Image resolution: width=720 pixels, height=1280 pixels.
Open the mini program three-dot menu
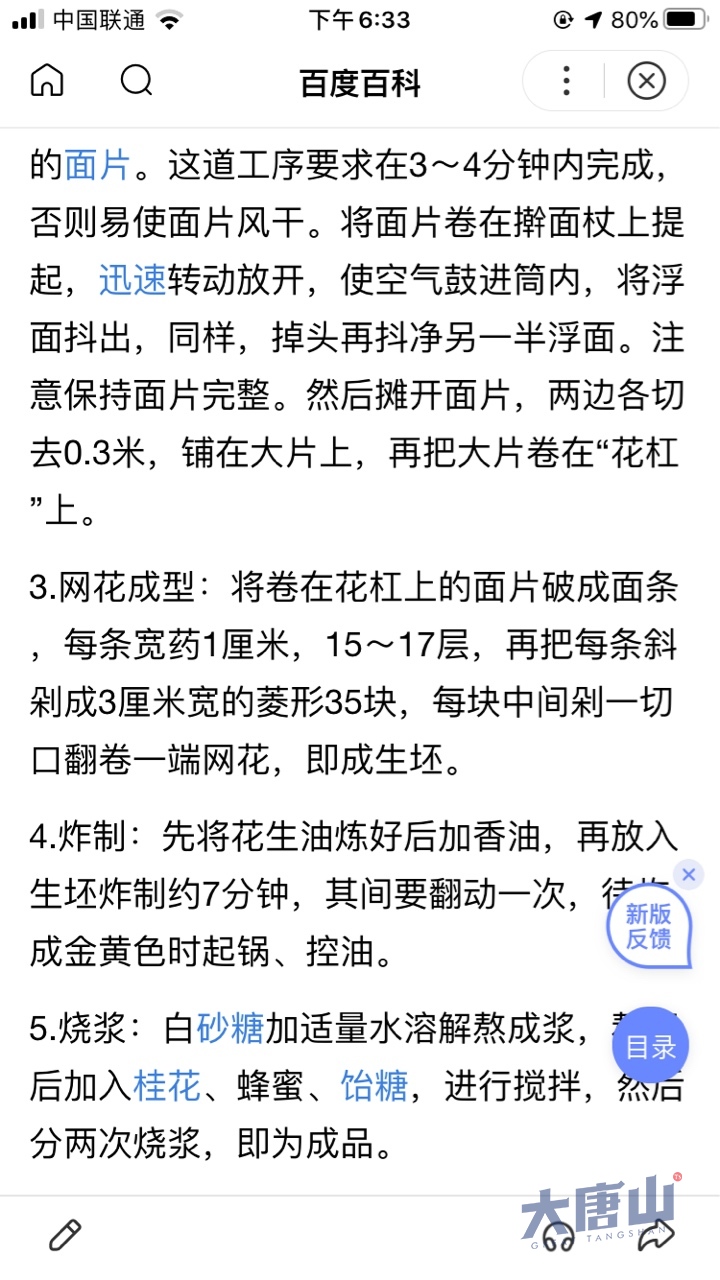point(565,81)
